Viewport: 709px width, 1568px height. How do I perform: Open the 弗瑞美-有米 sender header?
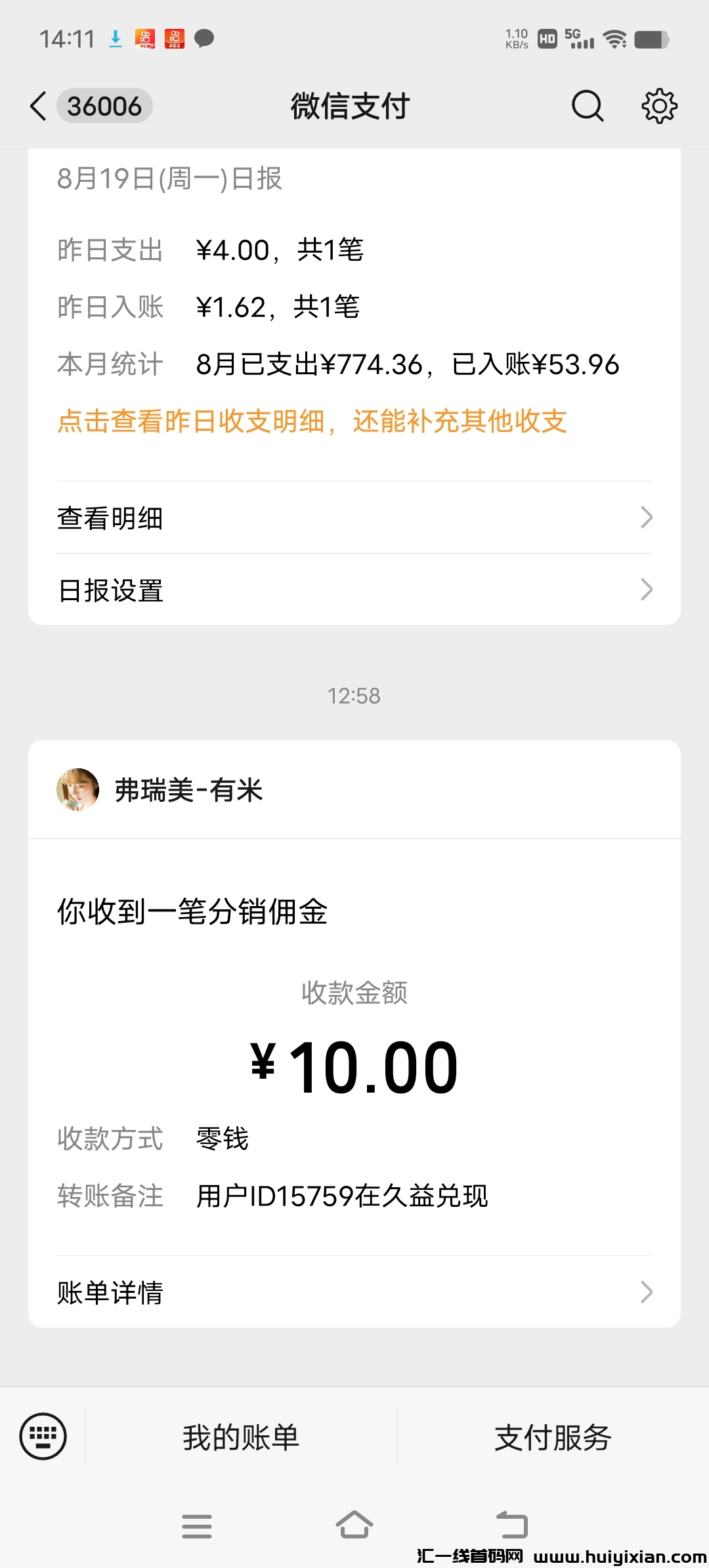point(189,790)
